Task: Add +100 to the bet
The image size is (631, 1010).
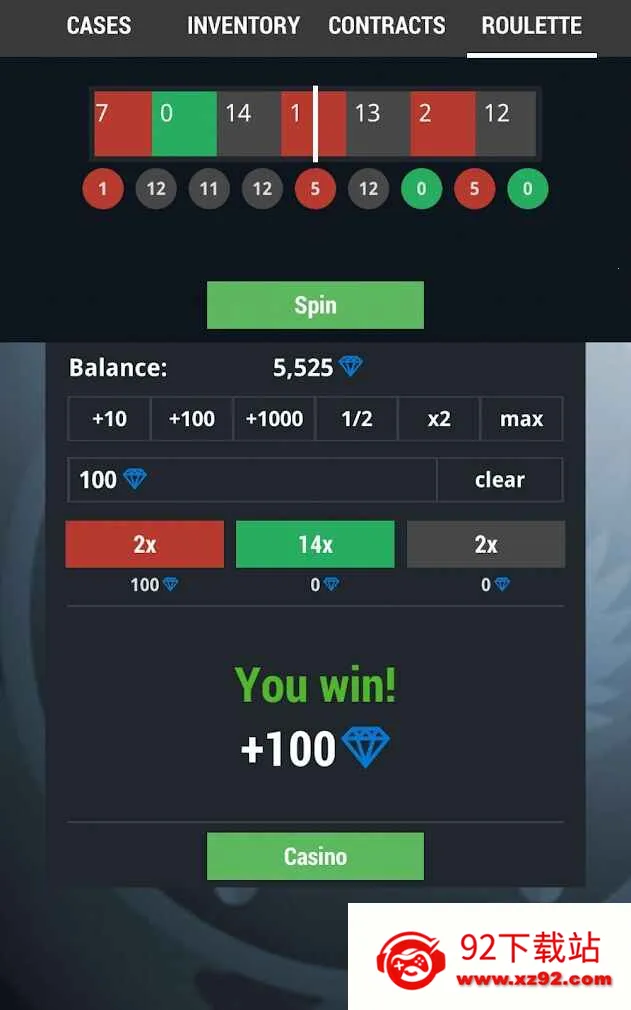Action: 192,419
